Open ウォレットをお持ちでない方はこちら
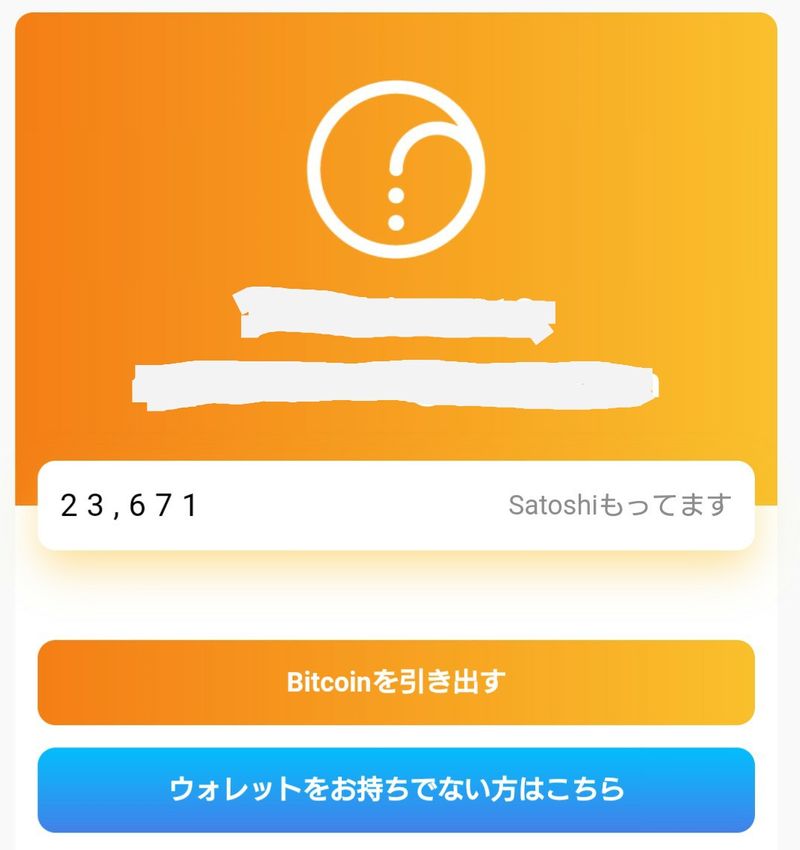 click(x=396, y=789)
